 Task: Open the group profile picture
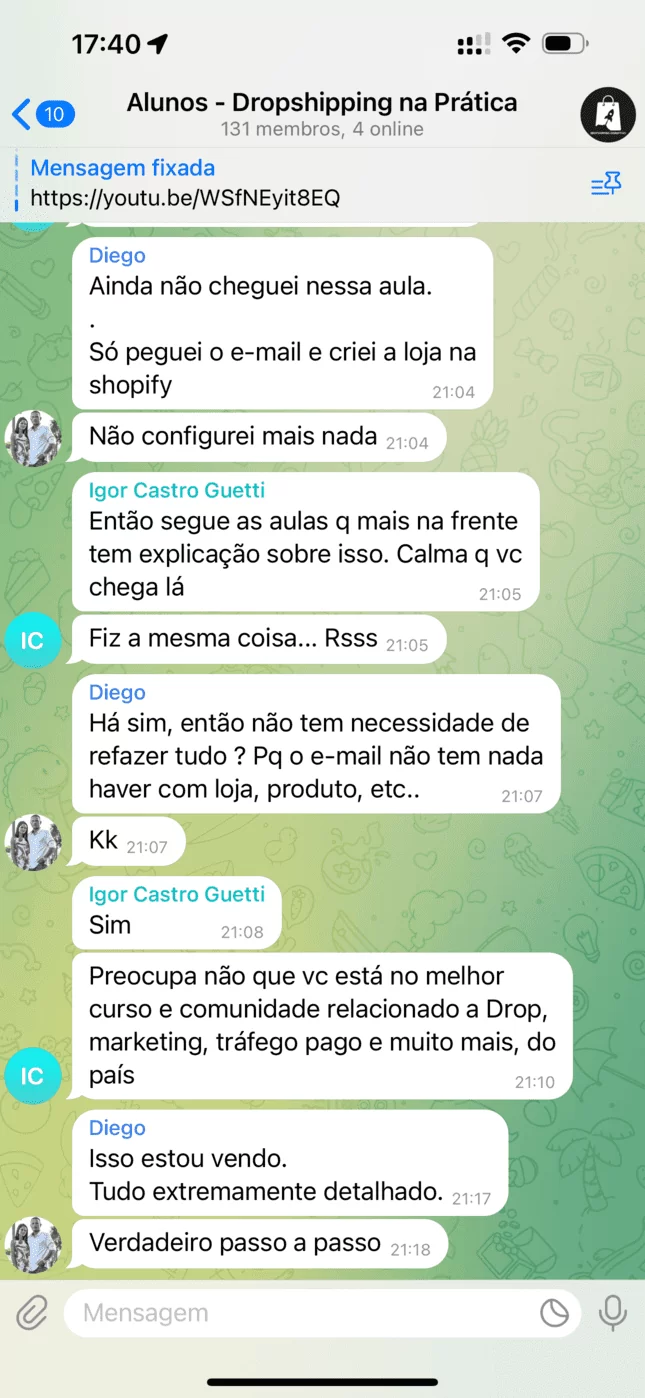607,115
